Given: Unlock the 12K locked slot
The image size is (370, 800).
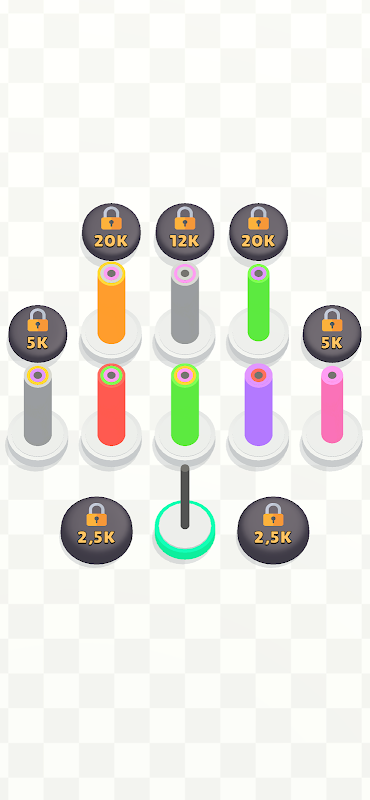Looking at the screenshot, I should point(185,232).
